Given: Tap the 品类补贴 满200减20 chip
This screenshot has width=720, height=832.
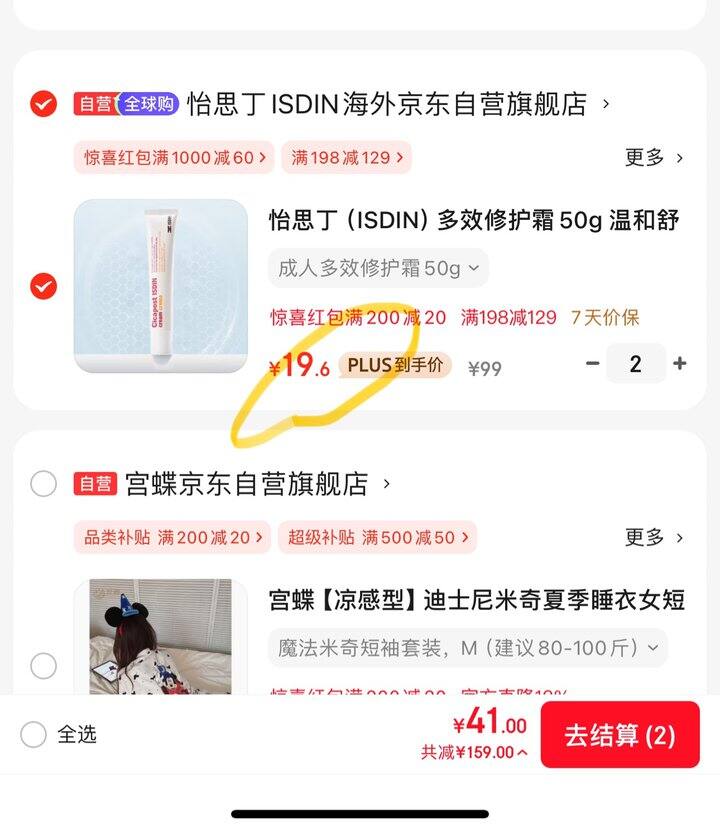Looking at the screenshot, I should click(x=172, y=537).
